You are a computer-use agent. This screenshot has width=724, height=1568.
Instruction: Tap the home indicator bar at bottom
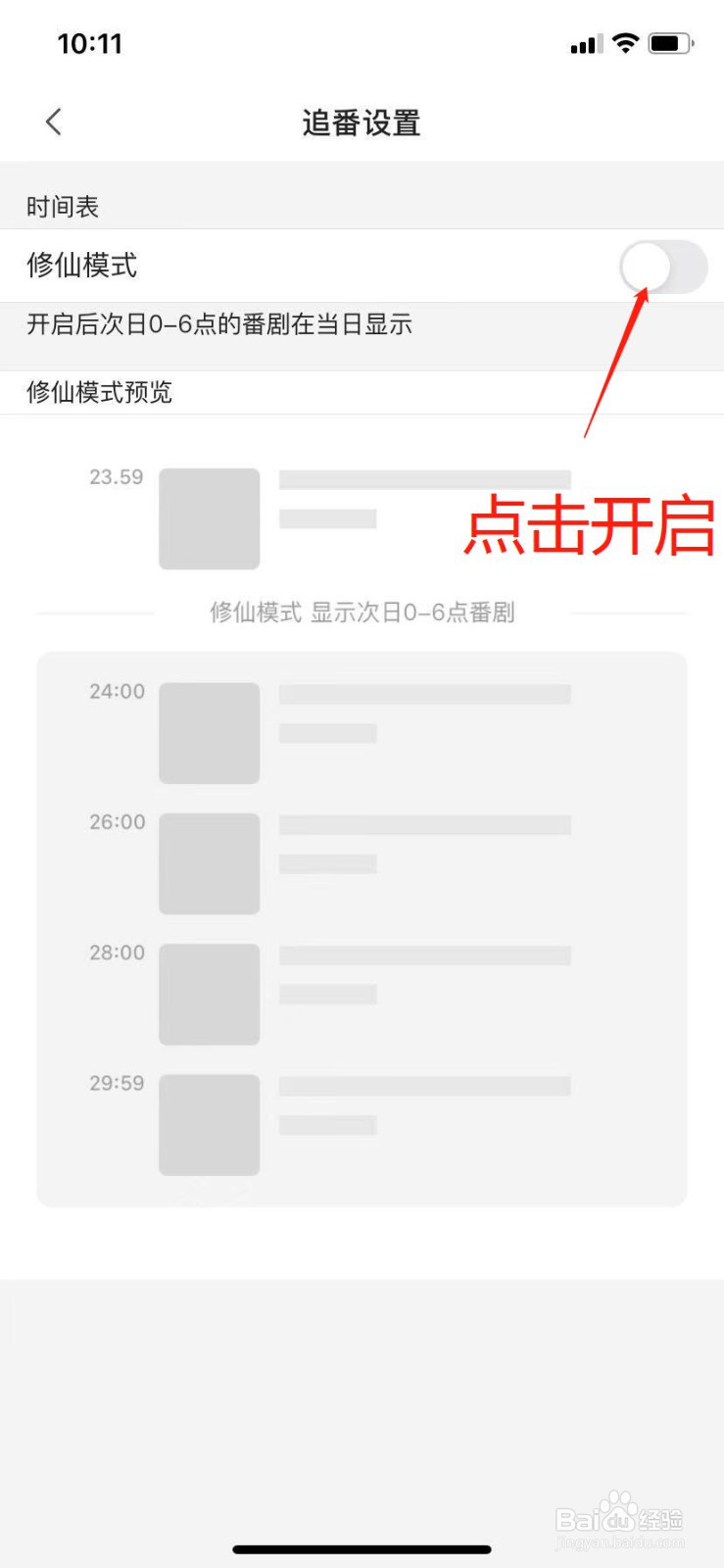pyautogui.click(x=362, y=1549)
